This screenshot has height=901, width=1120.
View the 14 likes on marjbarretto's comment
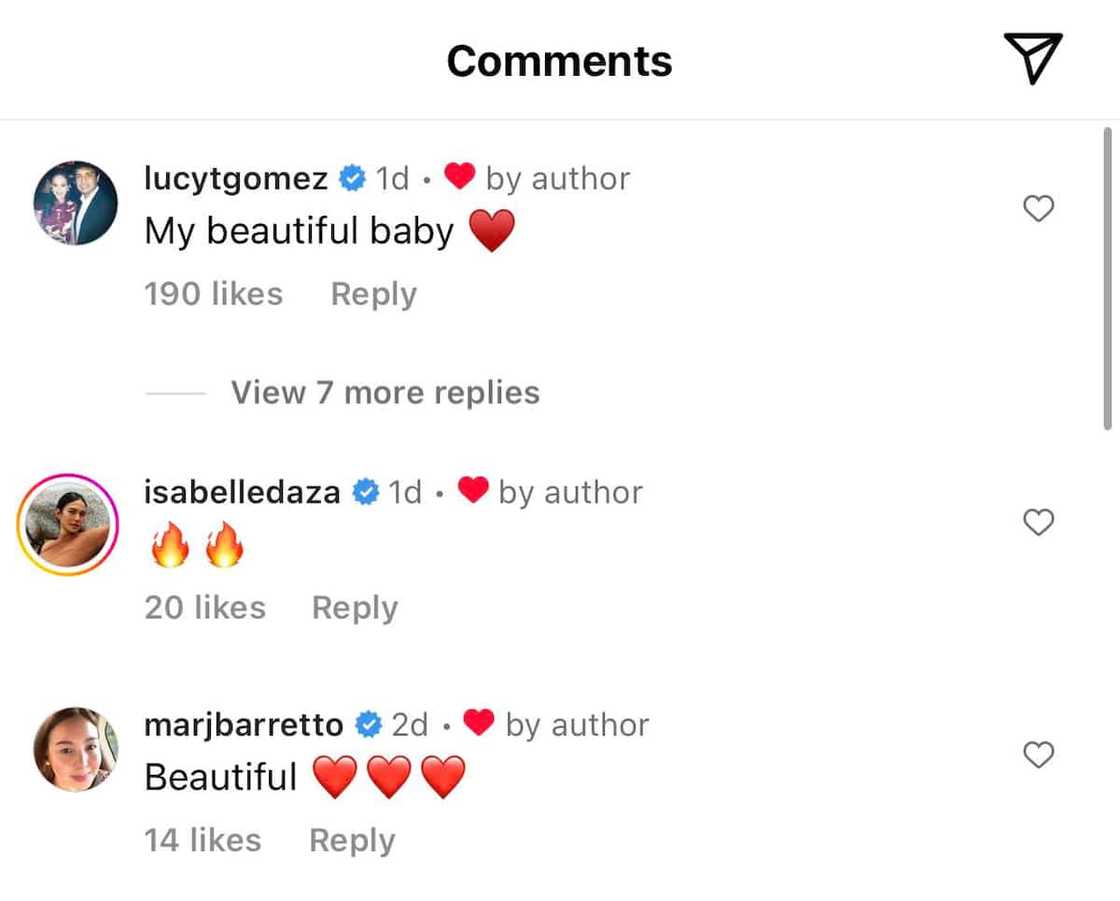coord(203,840)
